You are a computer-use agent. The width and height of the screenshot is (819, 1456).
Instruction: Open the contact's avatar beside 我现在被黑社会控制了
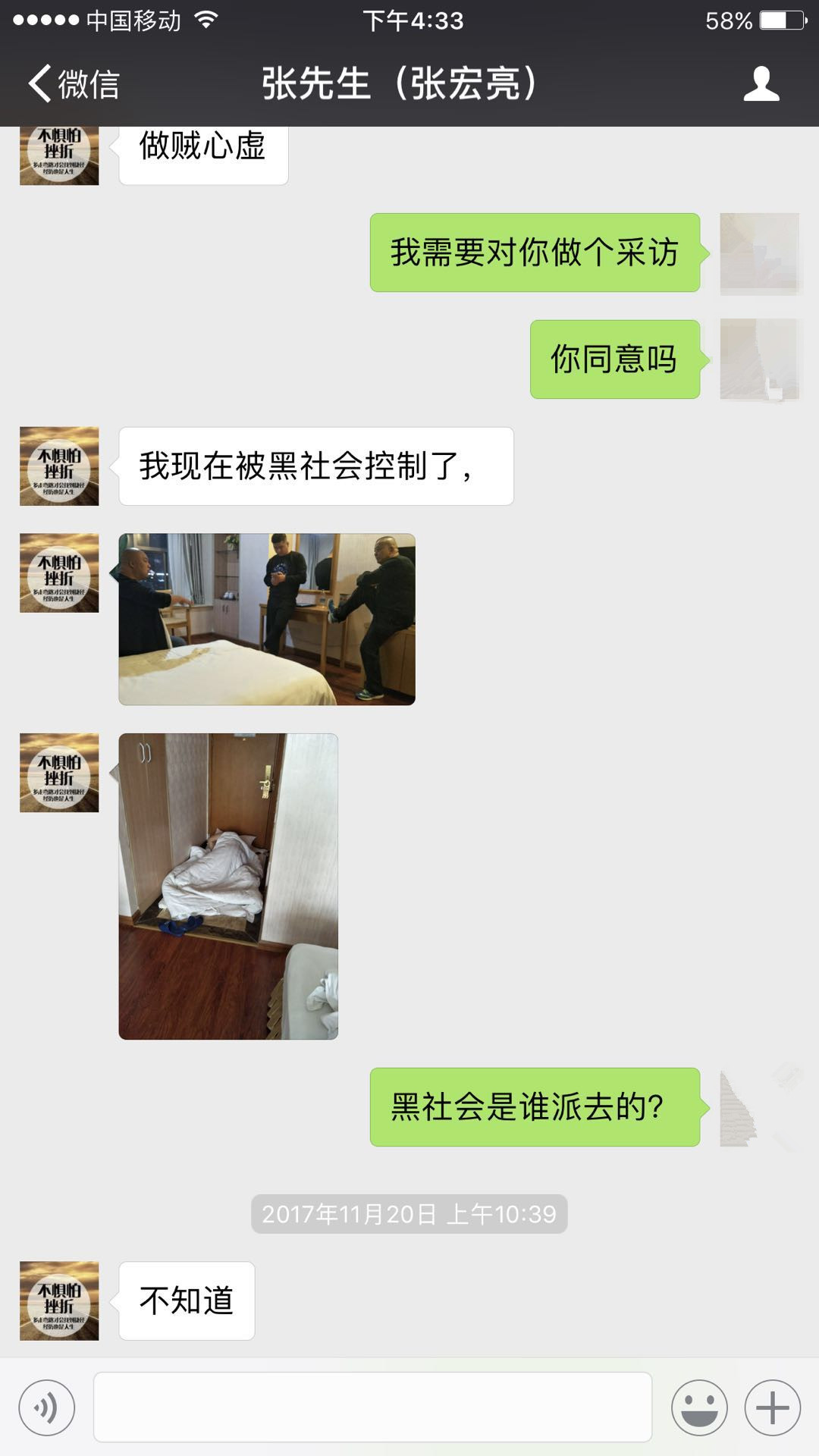(59, 466)
